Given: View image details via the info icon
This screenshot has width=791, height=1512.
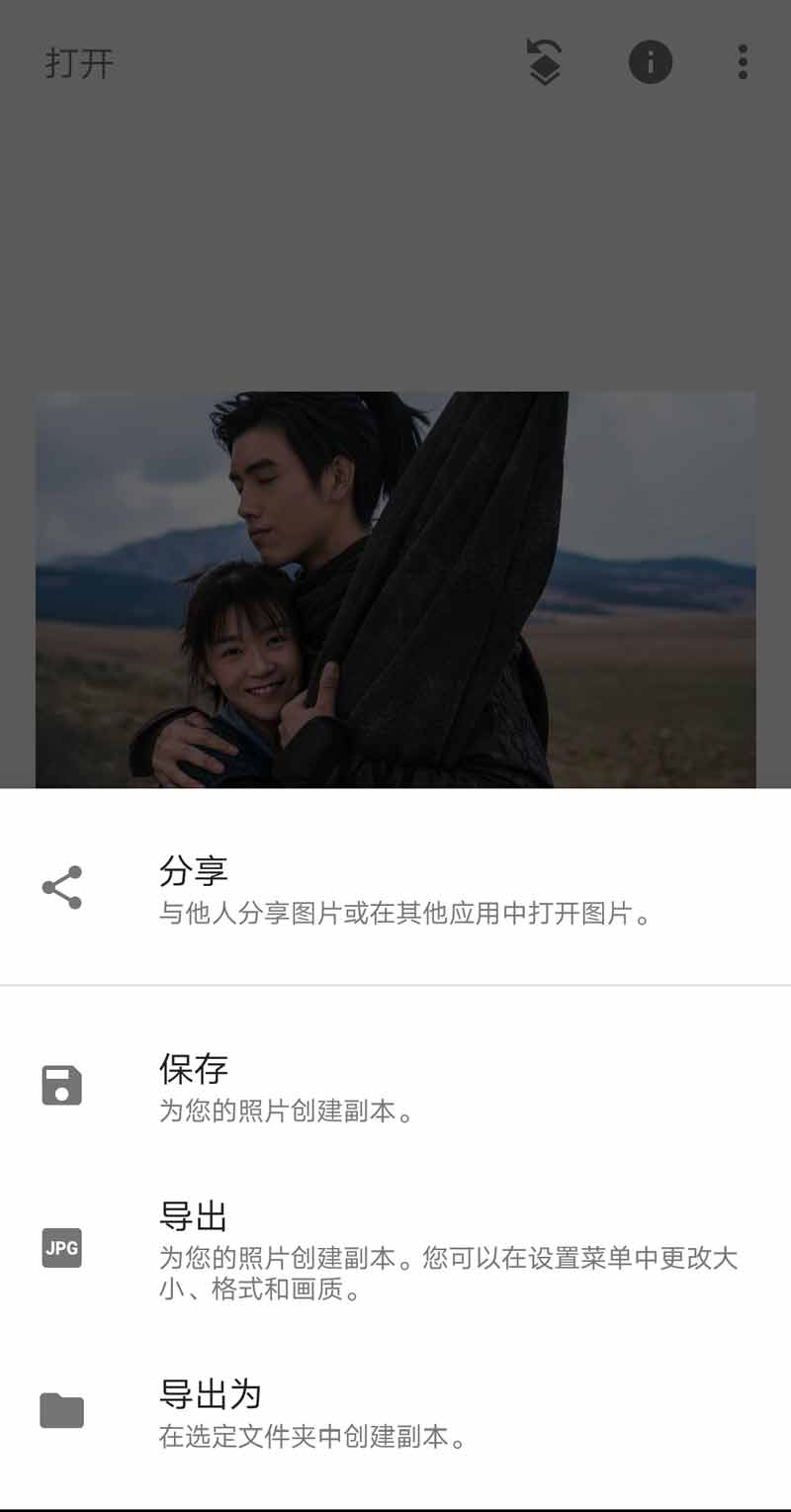Looking at the screenshot, I should point(650,63).
